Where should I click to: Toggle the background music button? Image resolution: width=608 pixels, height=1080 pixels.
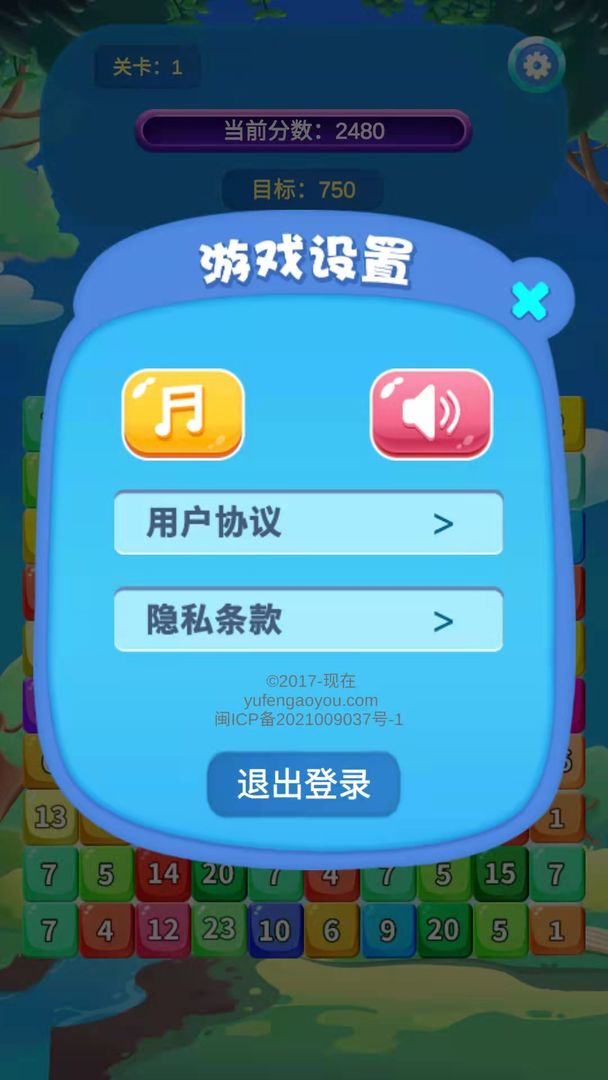pyautogui.click(x=183, y=413)
